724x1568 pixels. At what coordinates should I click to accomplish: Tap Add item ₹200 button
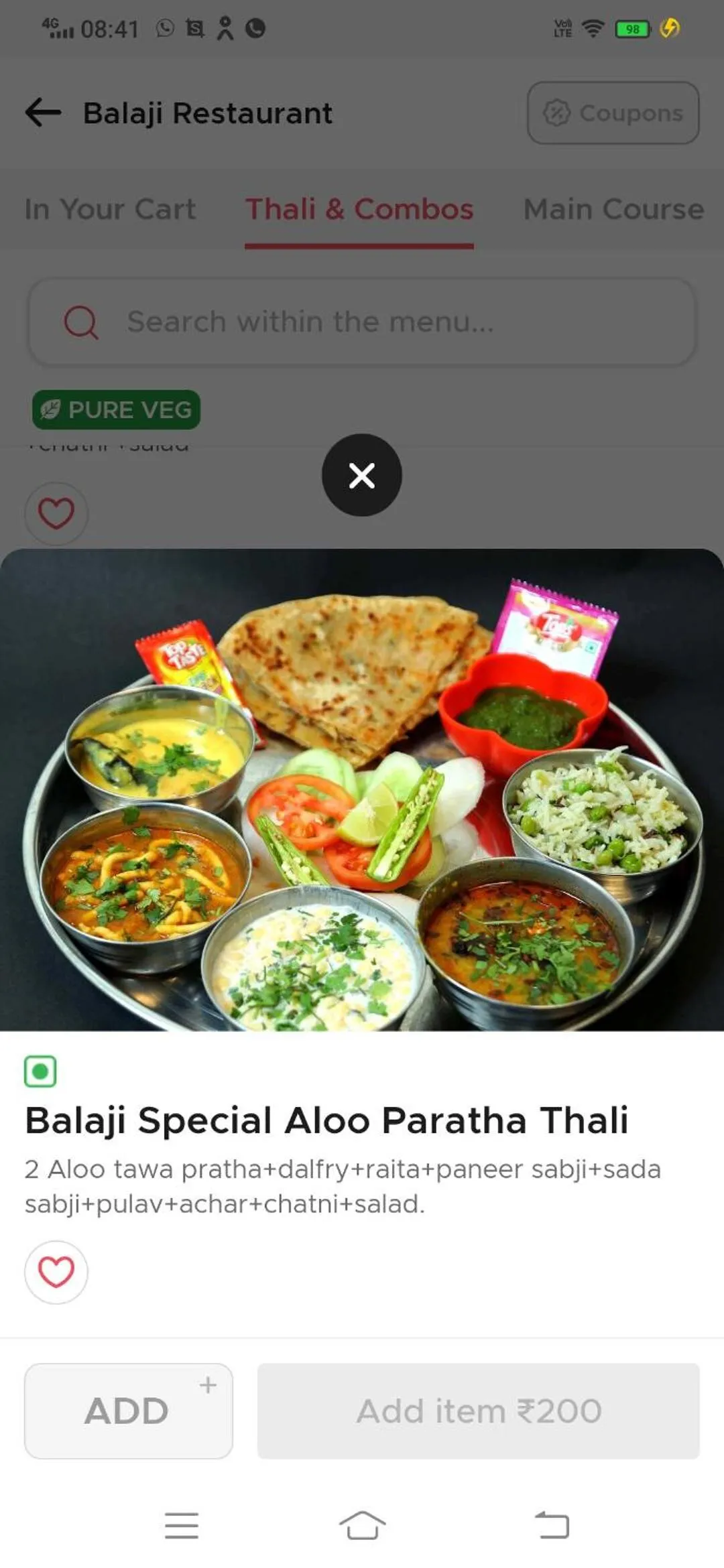478,1409
